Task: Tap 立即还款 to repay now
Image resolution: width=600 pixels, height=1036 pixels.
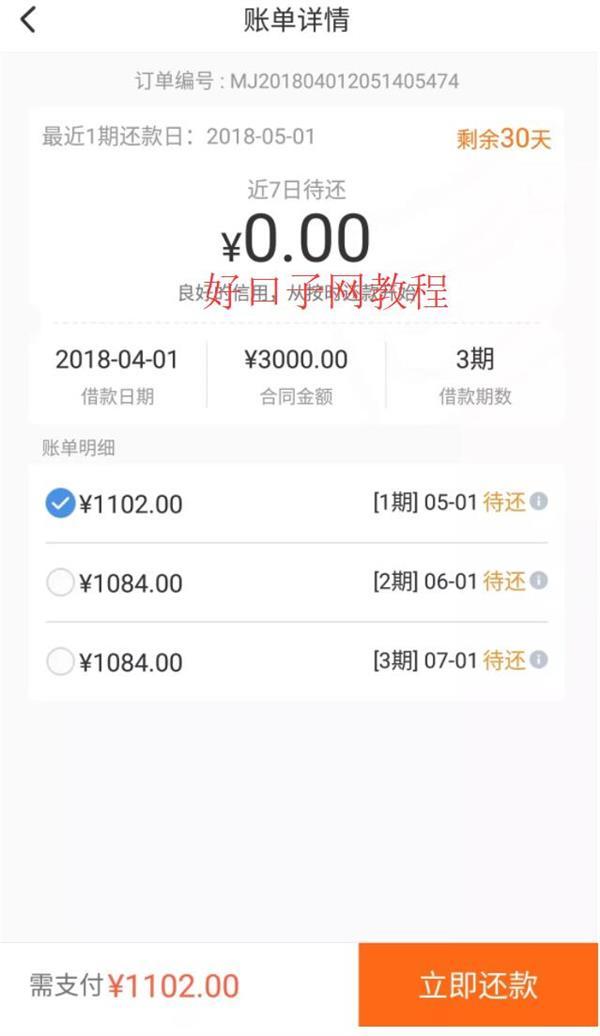Action: [x=478, y=985]
